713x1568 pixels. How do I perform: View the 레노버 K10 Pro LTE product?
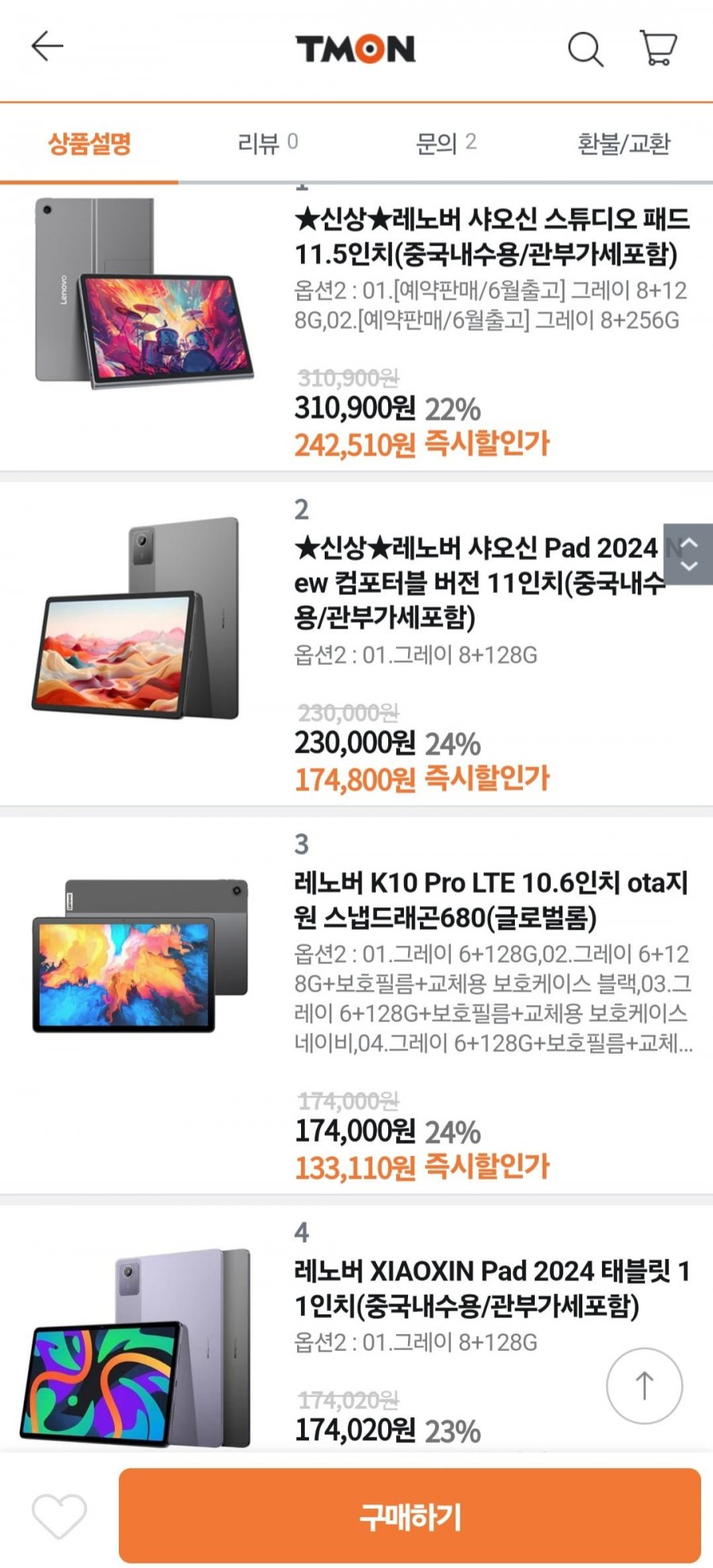pyautogui.click(x=491, y=899)
